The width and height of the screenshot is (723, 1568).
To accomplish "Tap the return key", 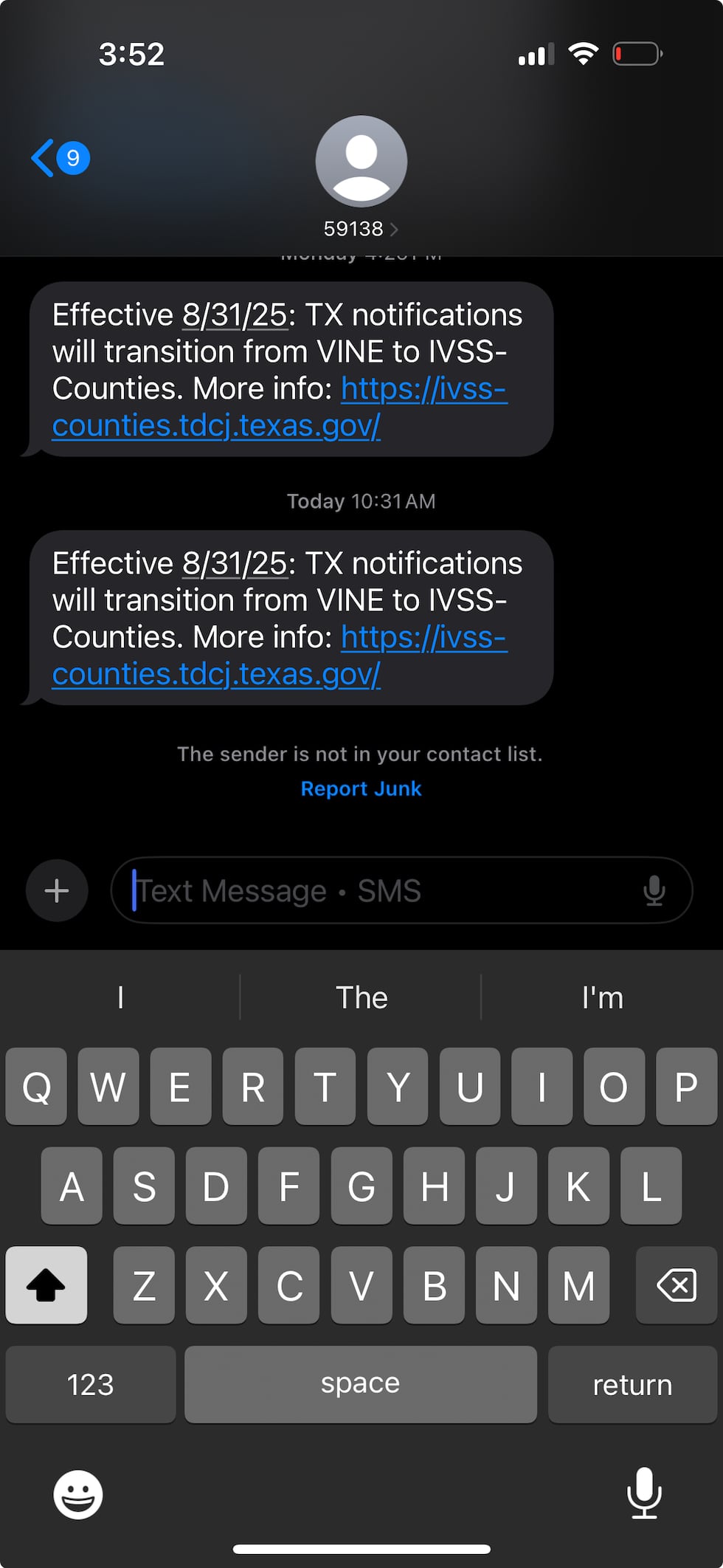I will click(632, 1384).
